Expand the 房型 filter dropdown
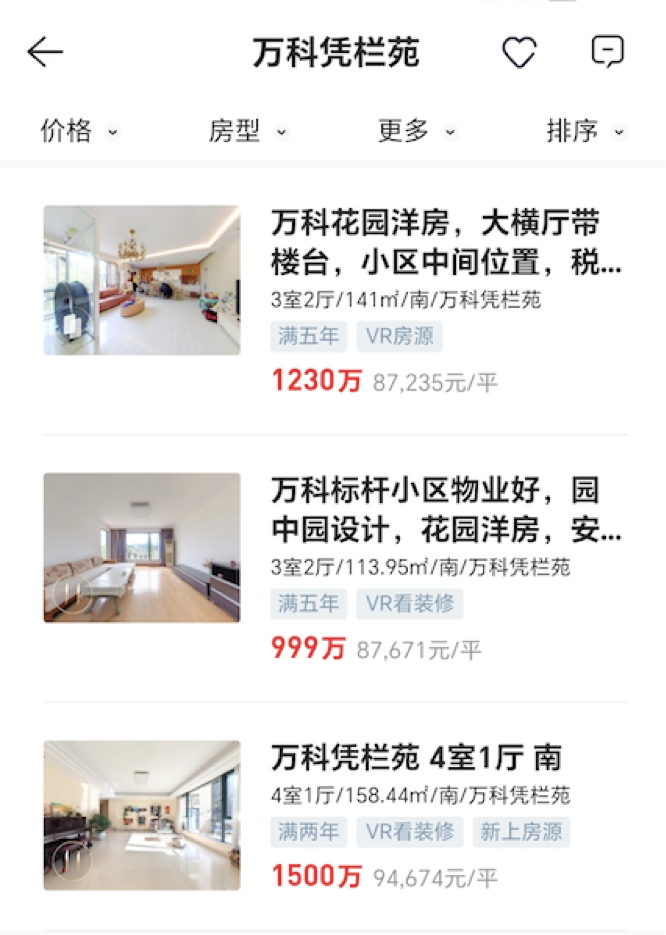The image size is (666, 935). 247,131
